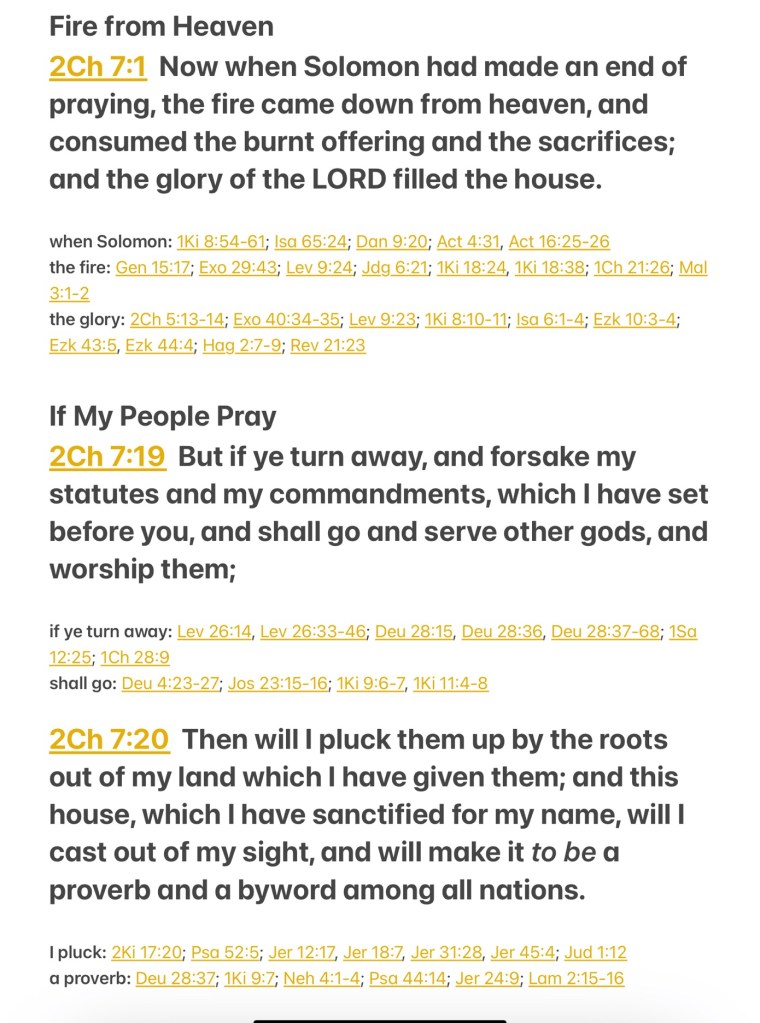Image resolution: width=760 pixels, height=1023 pixels.
Task: Open the 2Ch 7:19 verse link
Action: point(107,457)
